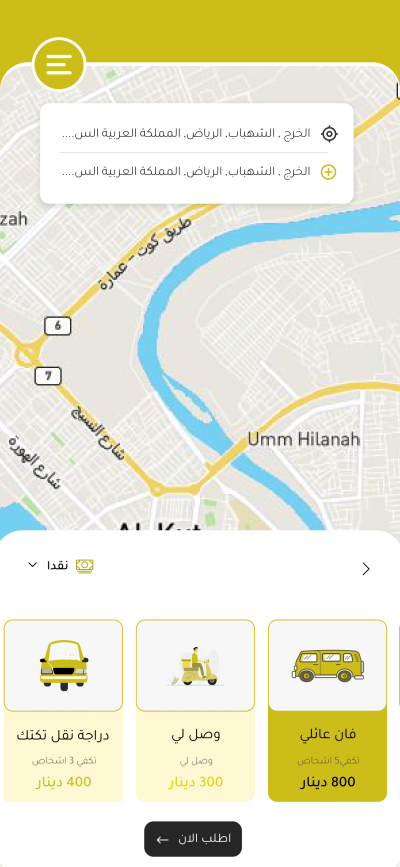Expand the نقدا payment method dropdown
The height and width of the screenshot is (867, 400).
[x=60, y=565]
